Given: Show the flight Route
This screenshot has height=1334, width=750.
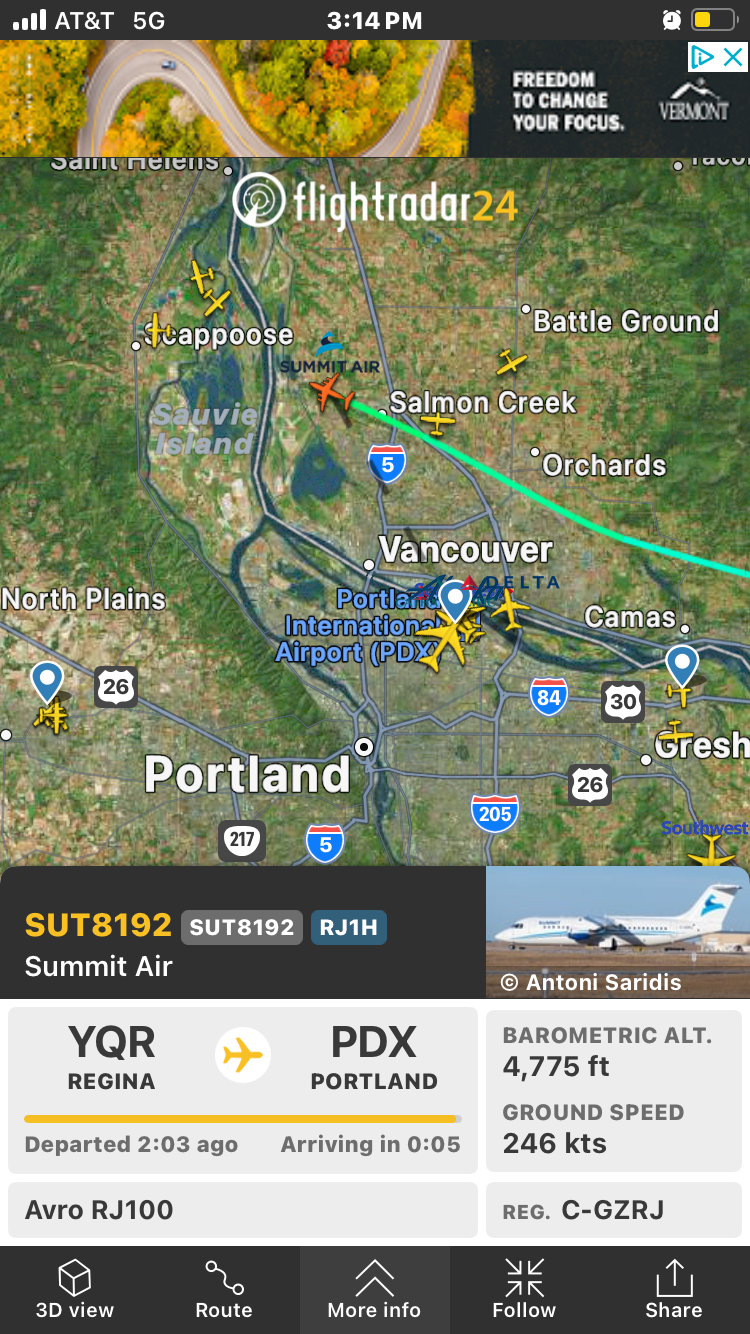Looking at the screenshot, I should coord(224,1289).
